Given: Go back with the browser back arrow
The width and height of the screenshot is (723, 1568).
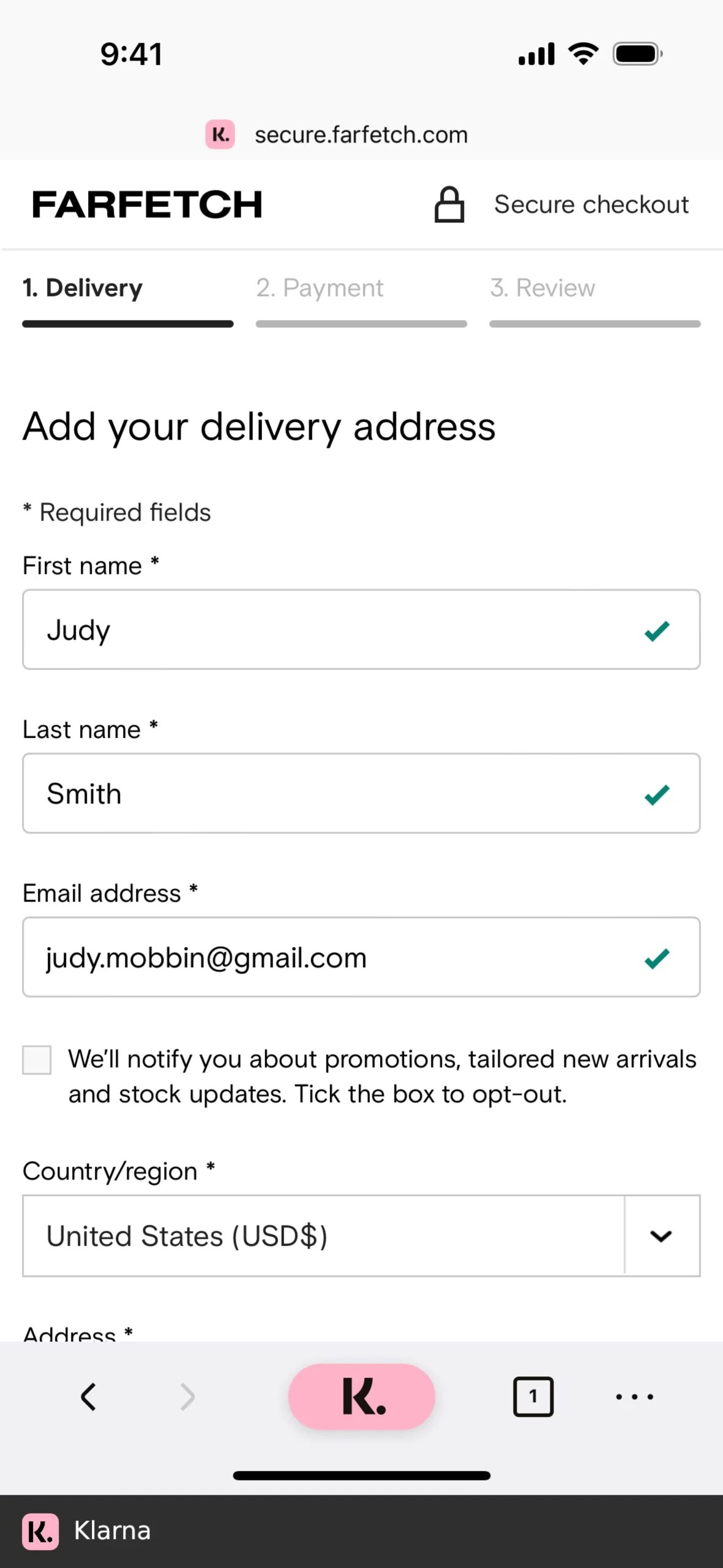Looking at the screenshot, I should point(89,1397).
